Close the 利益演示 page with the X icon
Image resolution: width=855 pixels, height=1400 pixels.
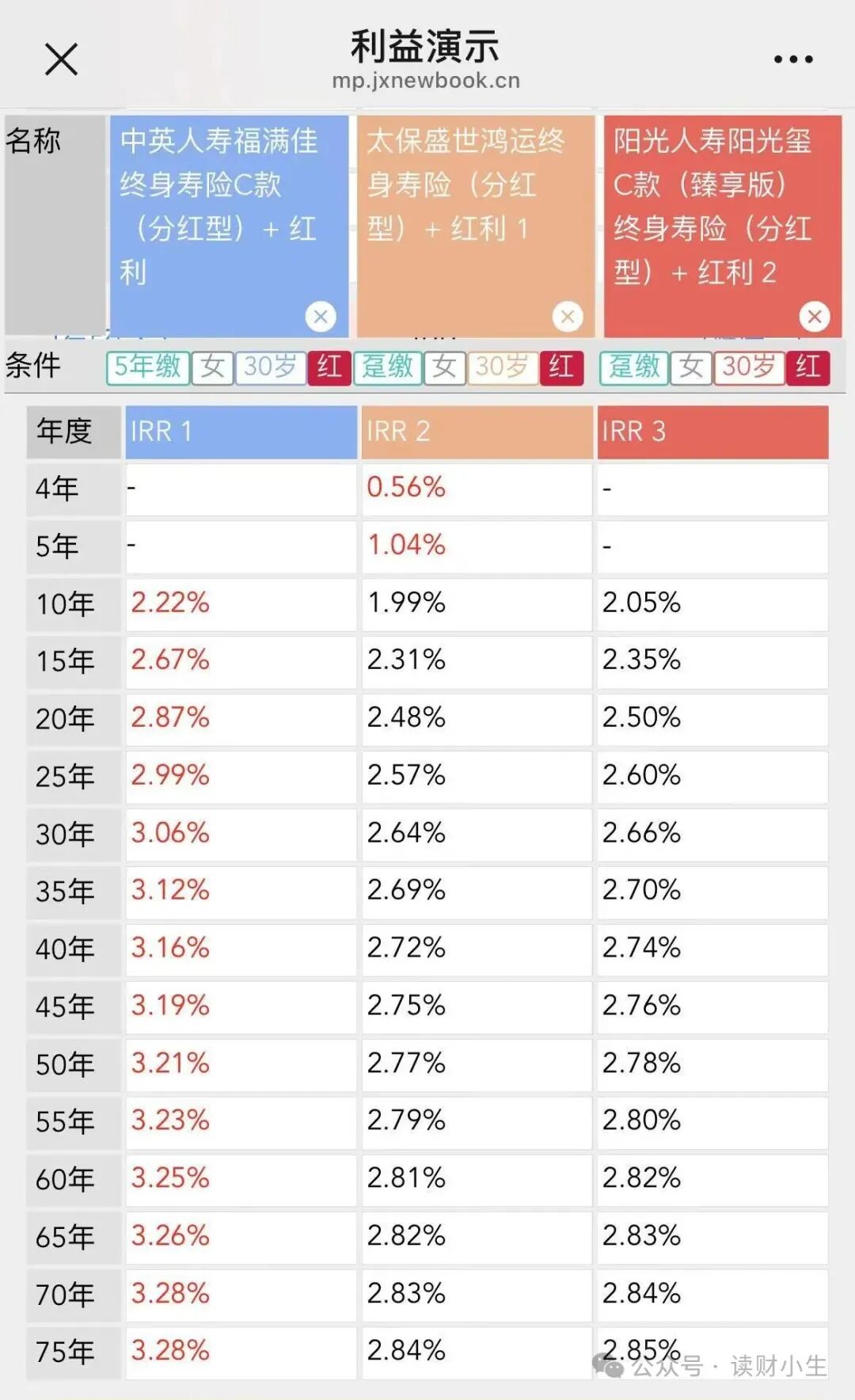click(x=60, y=57)
